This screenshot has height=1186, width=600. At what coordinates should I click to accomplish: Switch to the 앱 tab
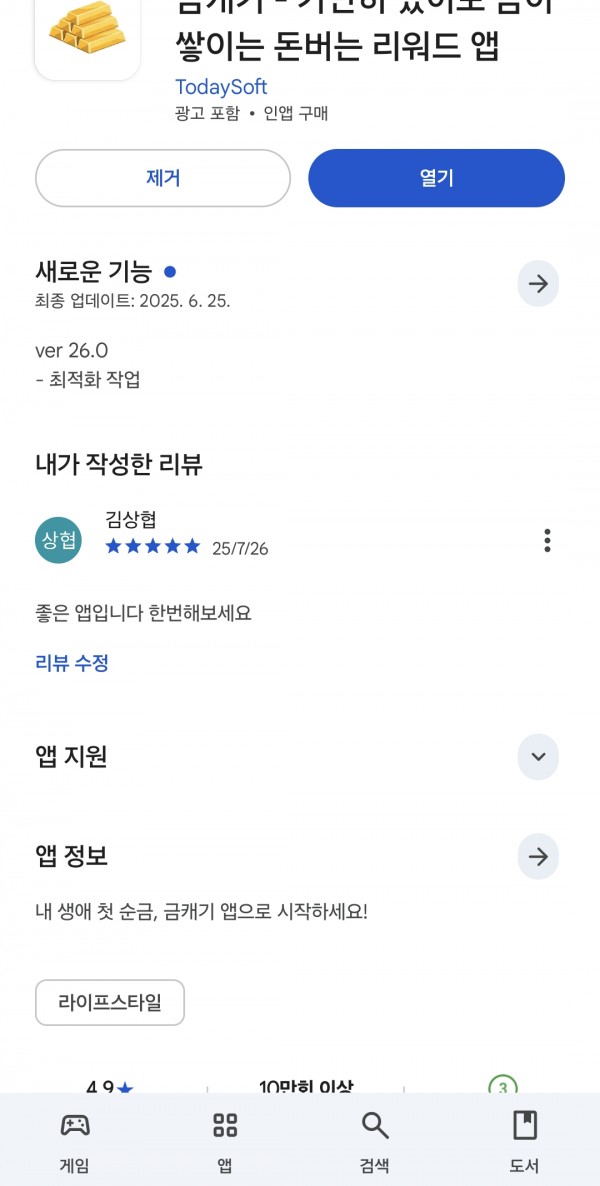pyautogui.click(x=225, y=1141)
